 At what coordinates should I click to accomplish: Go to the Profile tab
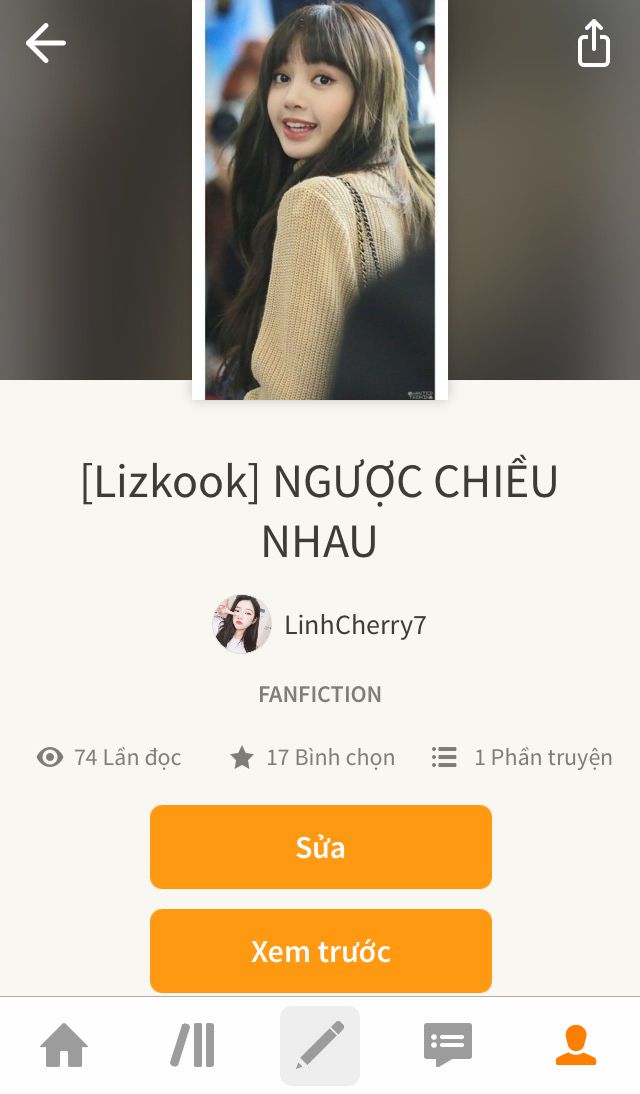(x=576, y=1045)
